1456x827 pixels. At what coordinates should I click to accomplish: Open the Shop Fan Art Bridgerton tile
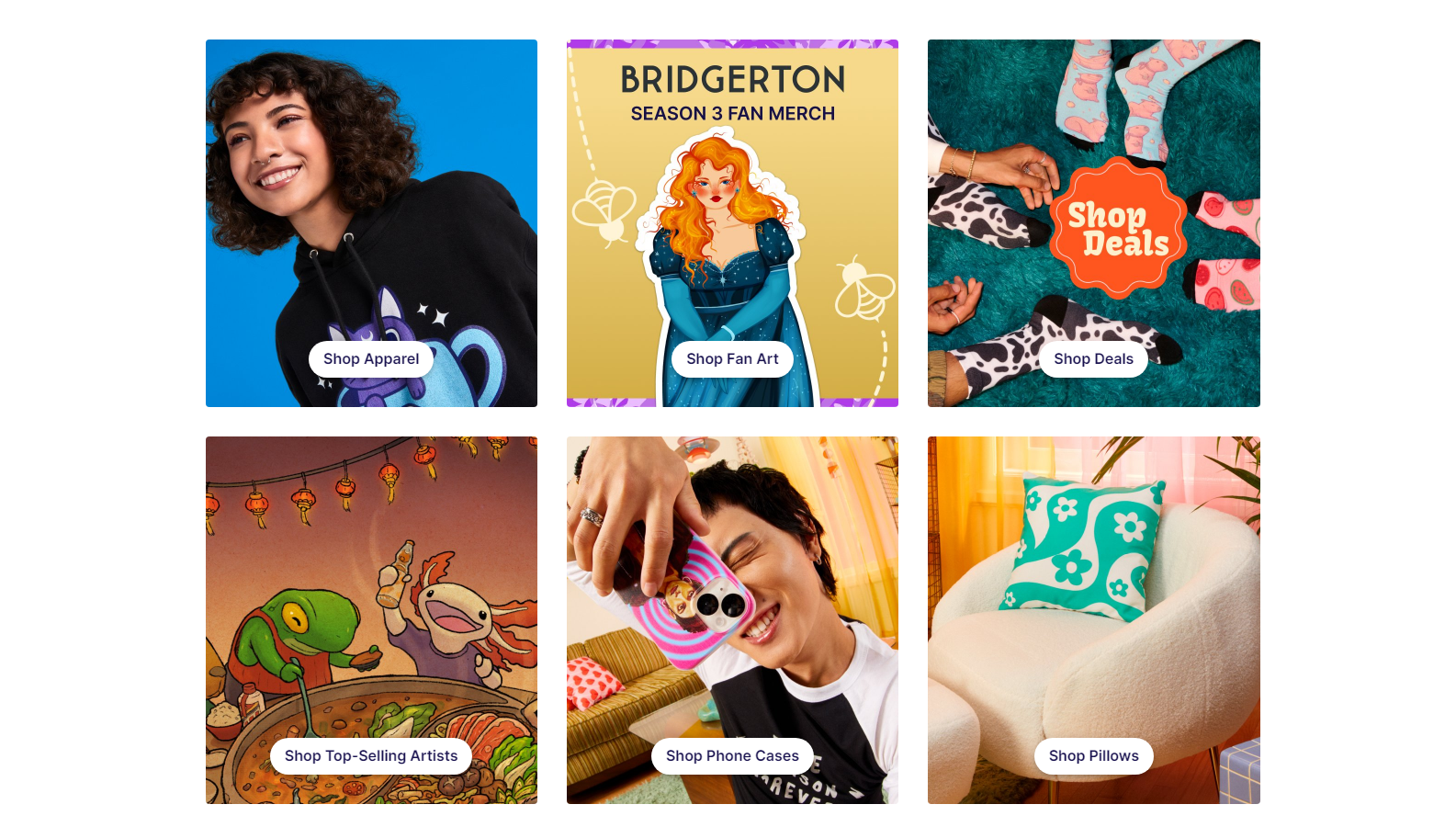tap(732, 359)
